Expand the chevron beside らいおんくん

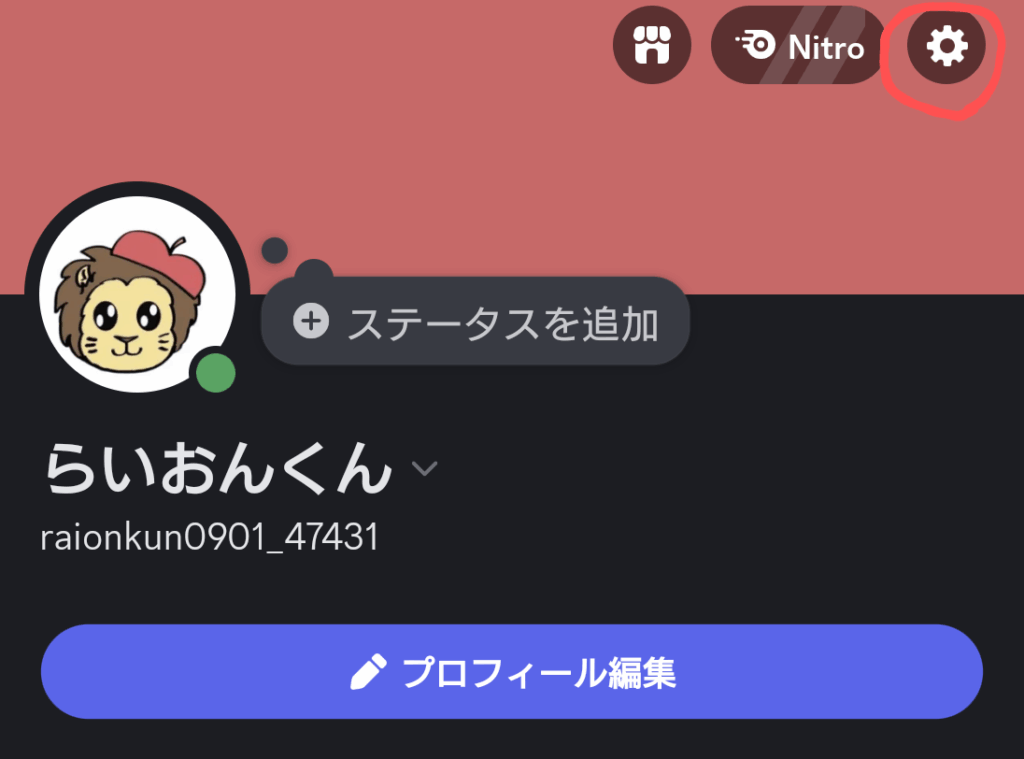click(425, 469)
